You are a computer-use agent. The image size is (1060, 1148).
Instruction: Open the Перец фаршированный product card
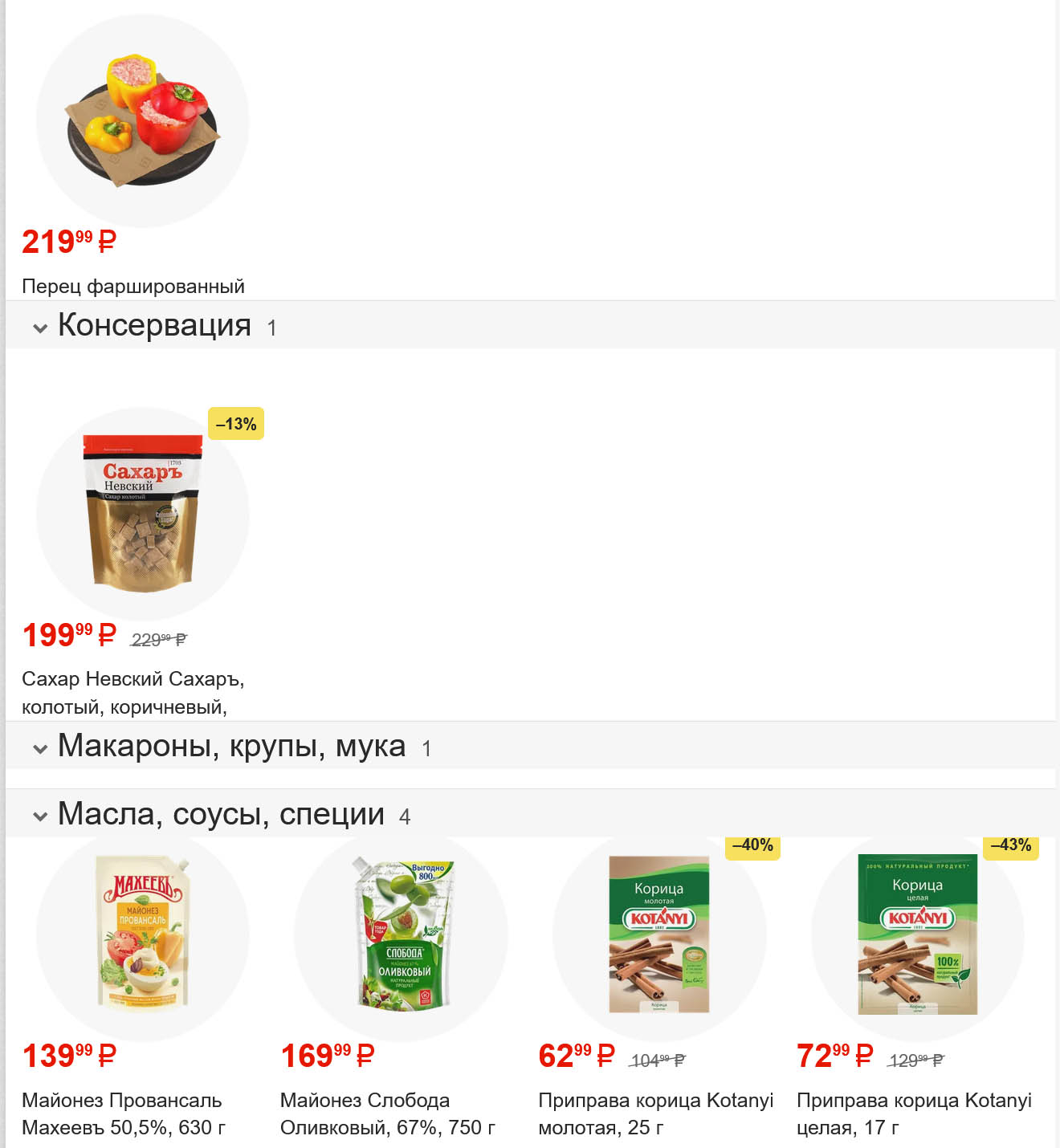pyautogui.click(x=143, y=120)
